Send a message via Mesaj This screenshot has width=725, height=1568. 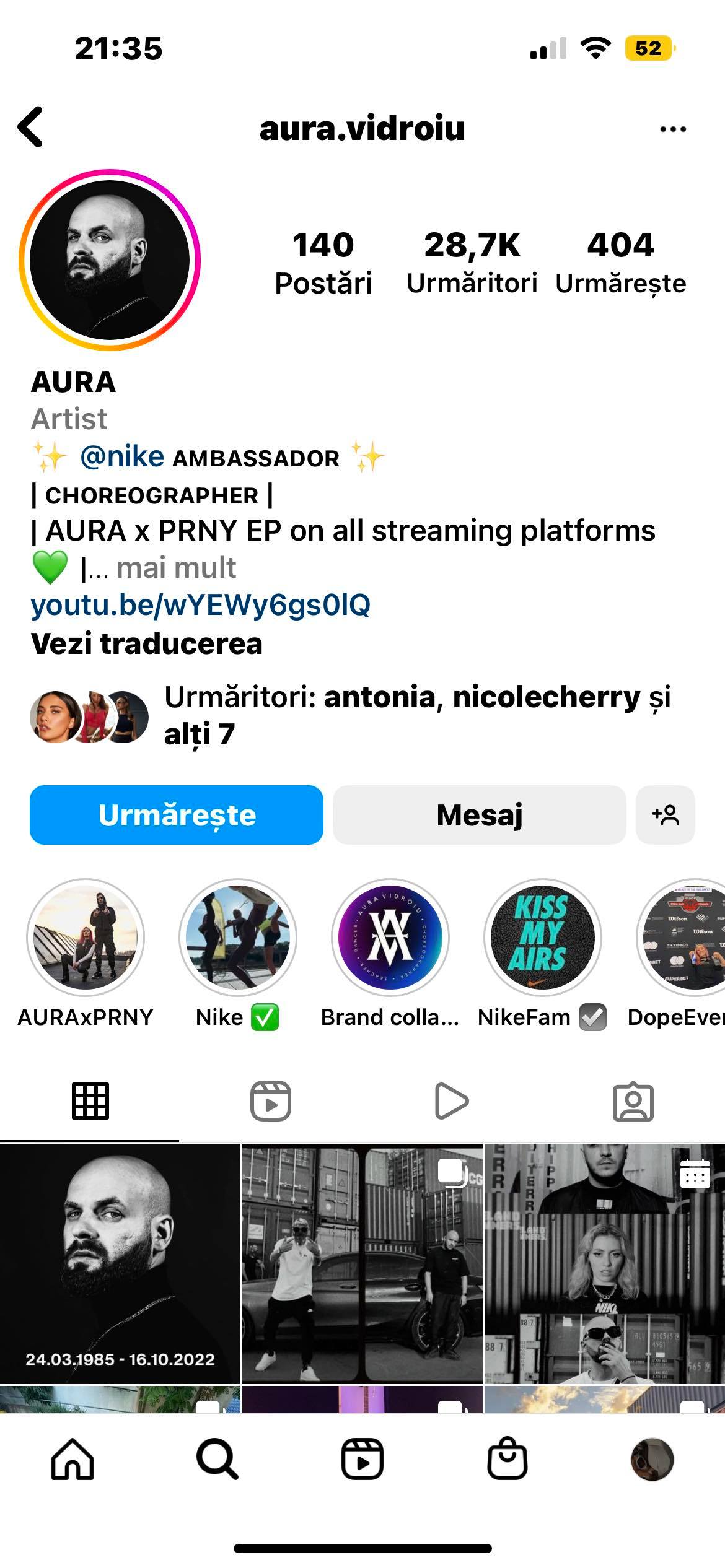tap(479, 815)
